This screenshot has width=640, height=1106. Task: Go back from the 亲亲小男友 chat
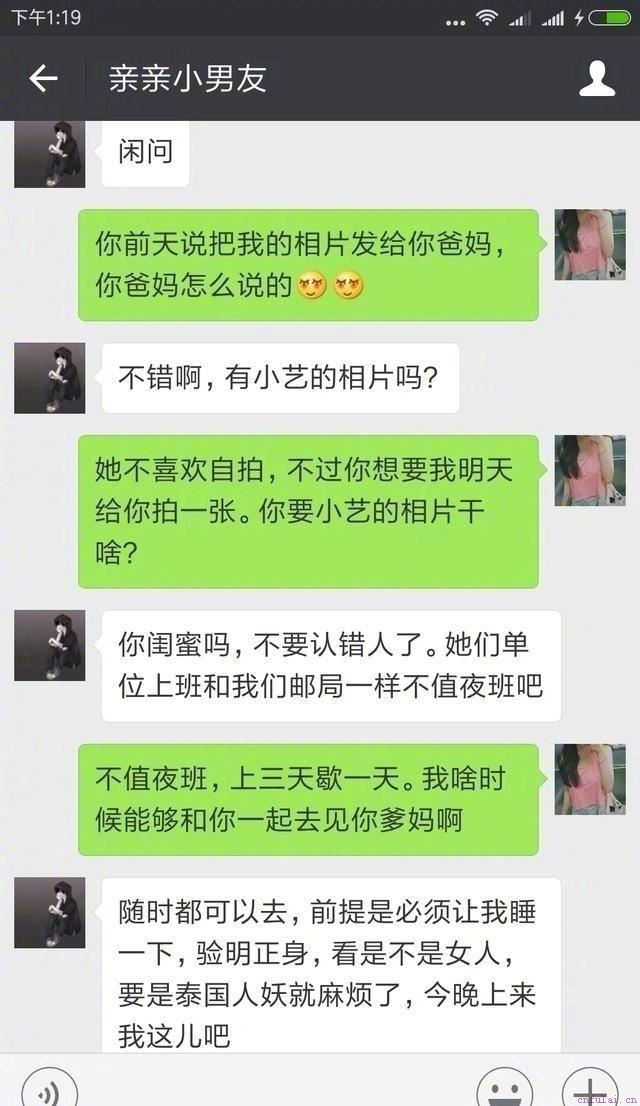click(x=43, y=79)
